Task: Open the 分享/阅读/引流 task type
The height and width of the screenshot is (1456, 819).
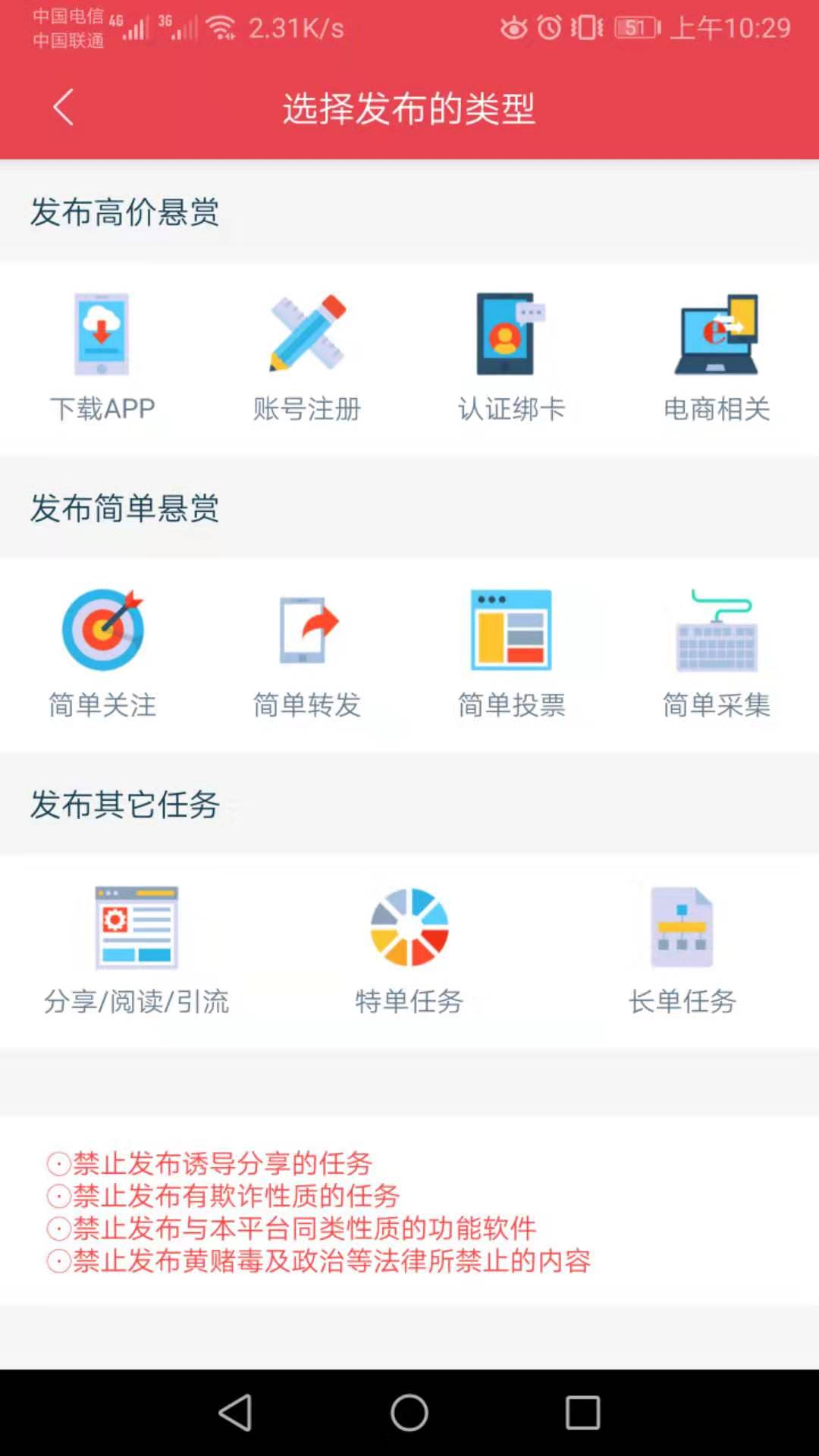Action: click(136, 929)
